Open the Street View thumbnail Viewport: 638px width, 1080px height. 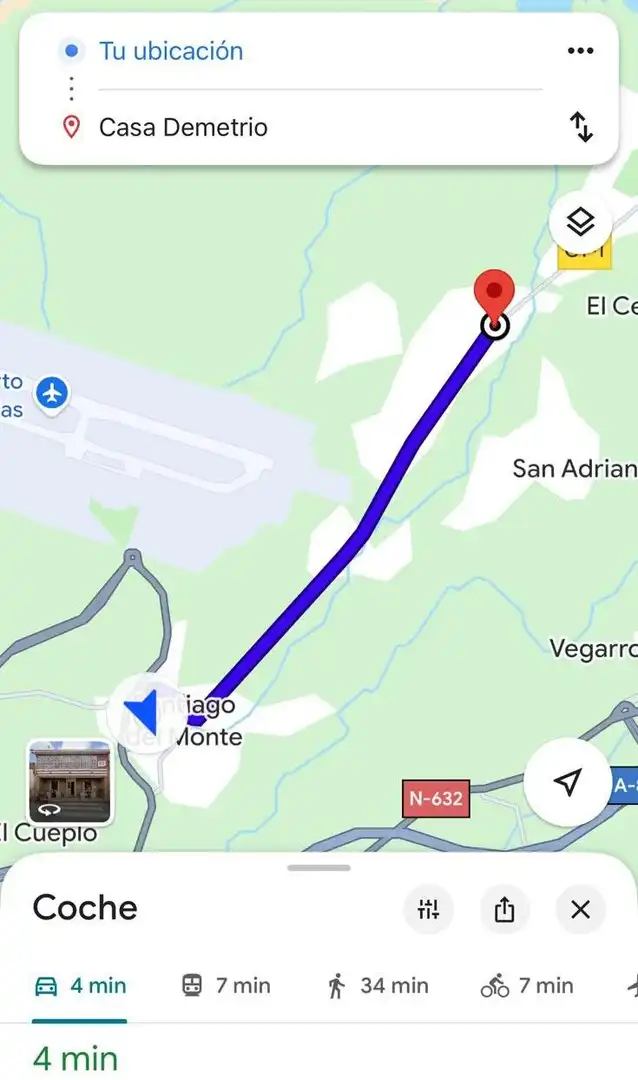point(70,782)
